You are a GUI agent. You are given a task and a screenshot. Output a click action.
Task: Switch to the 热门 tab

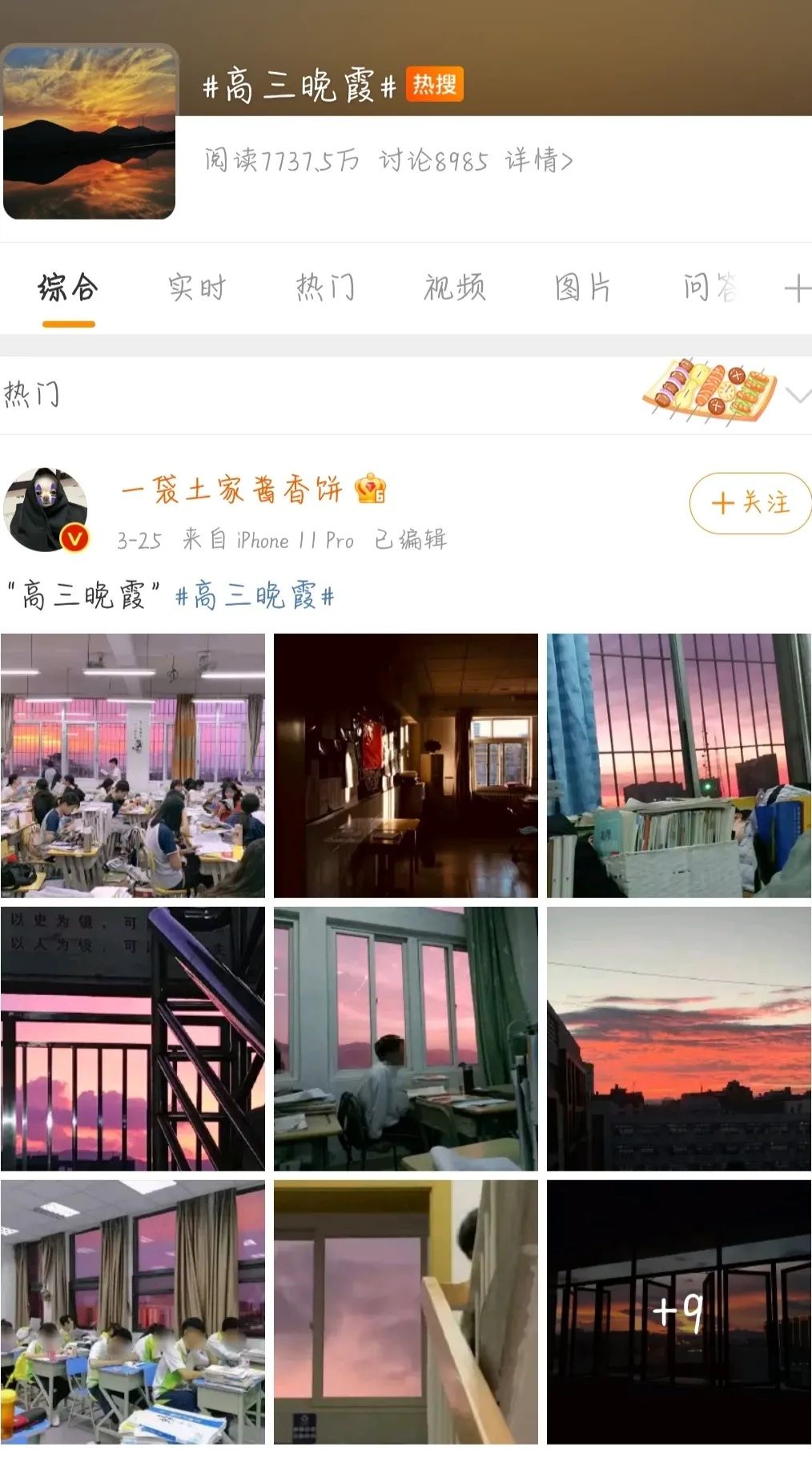click(325, 288)
